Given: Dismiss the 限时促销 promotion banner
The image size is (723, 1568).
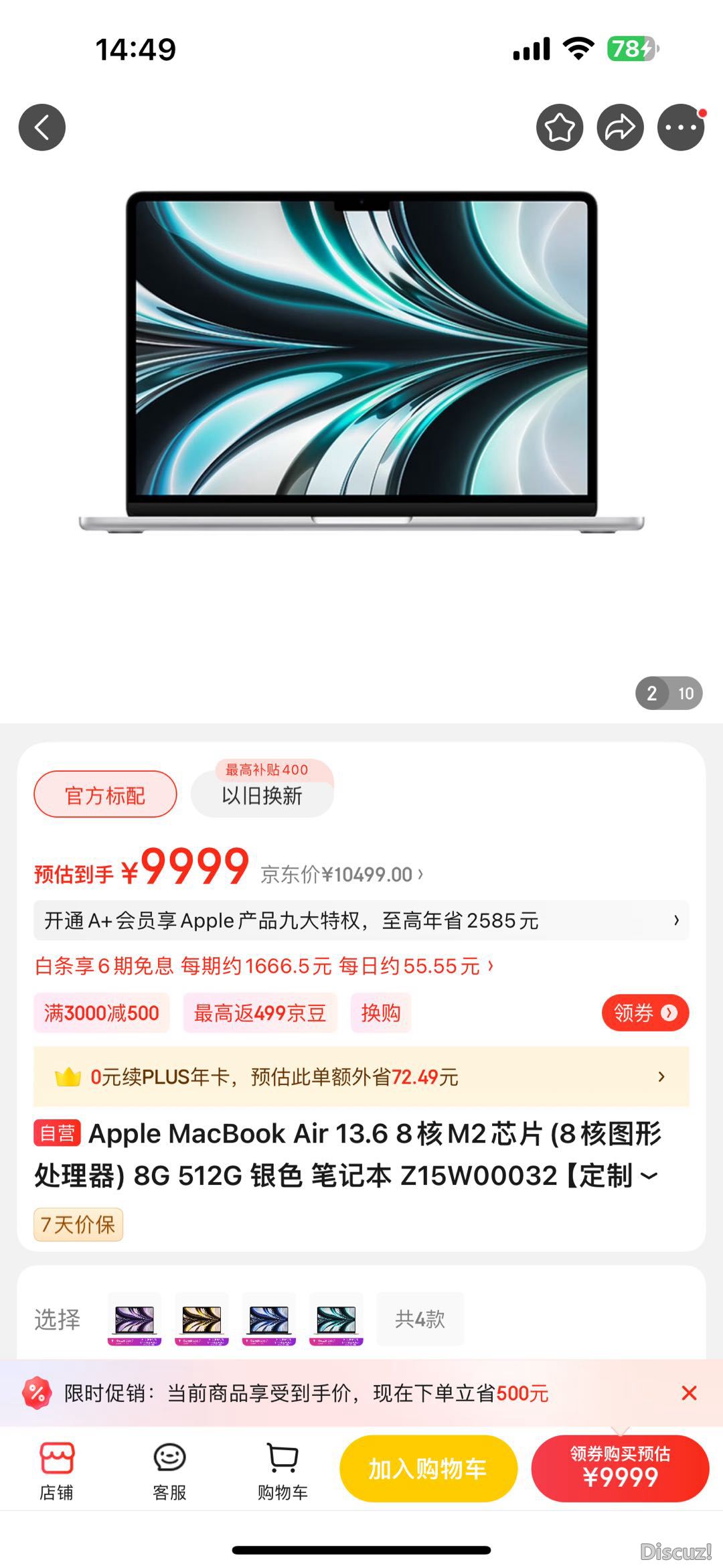Looking at the screenshot, I should pos(689,1393).
